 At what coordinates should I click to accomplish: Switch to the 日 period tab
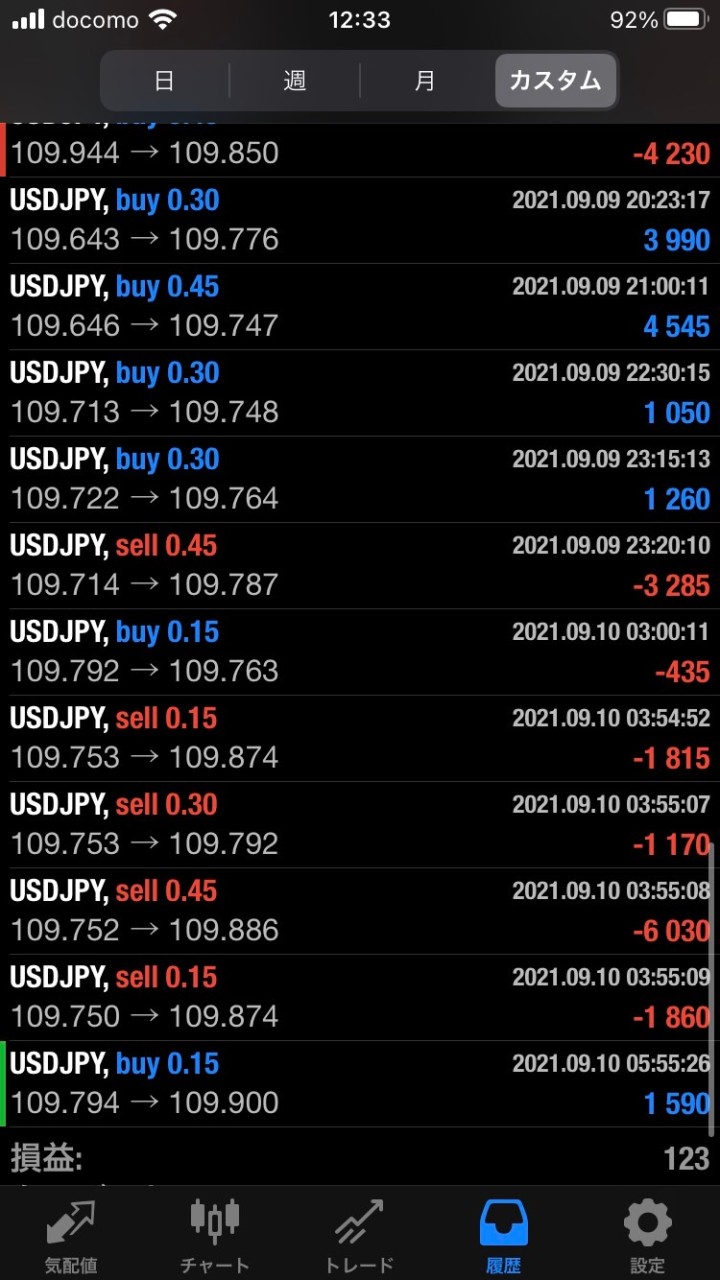coord(164,80)
